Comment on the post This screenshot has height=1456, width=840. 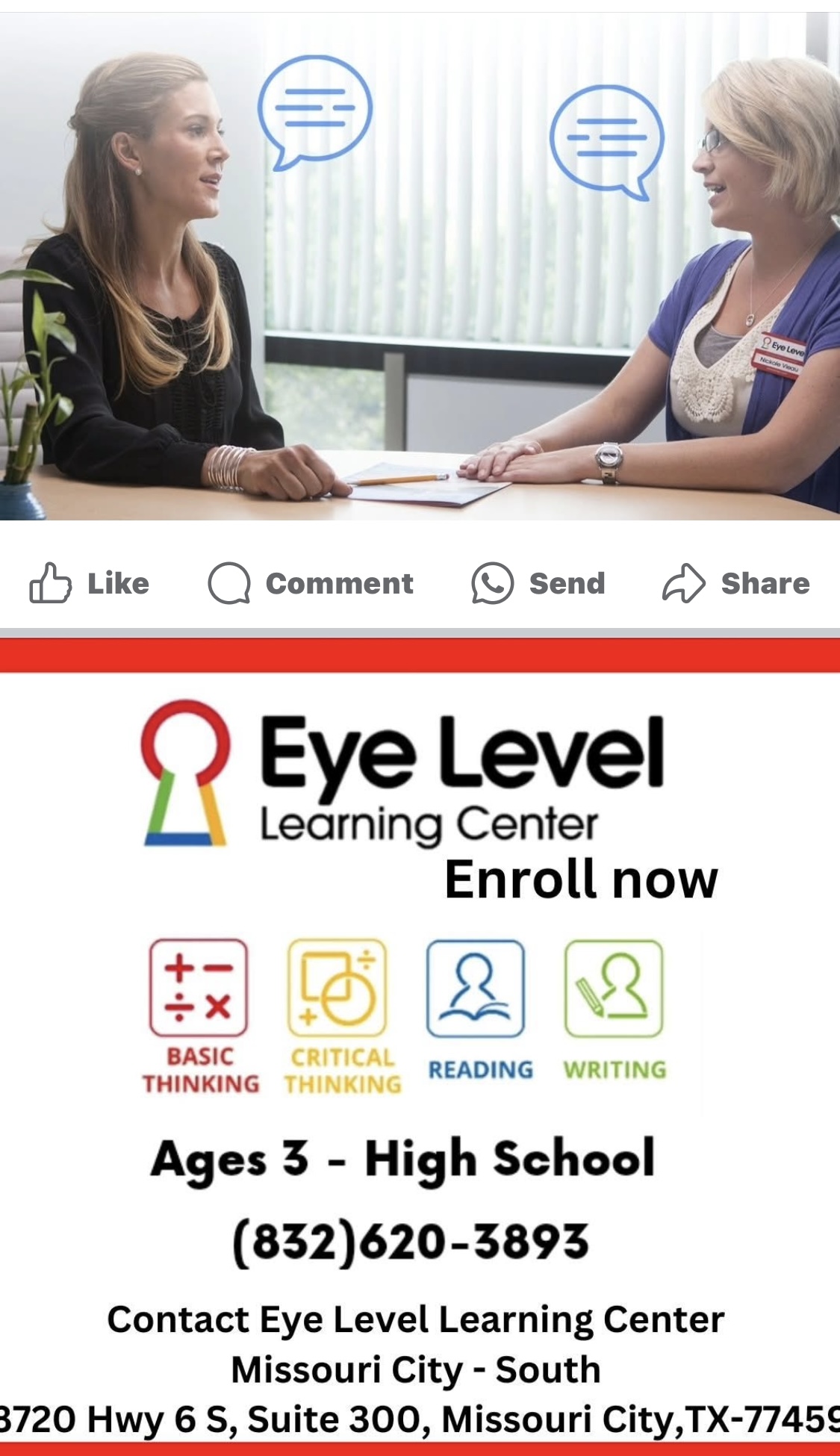(x=311, y=583)
